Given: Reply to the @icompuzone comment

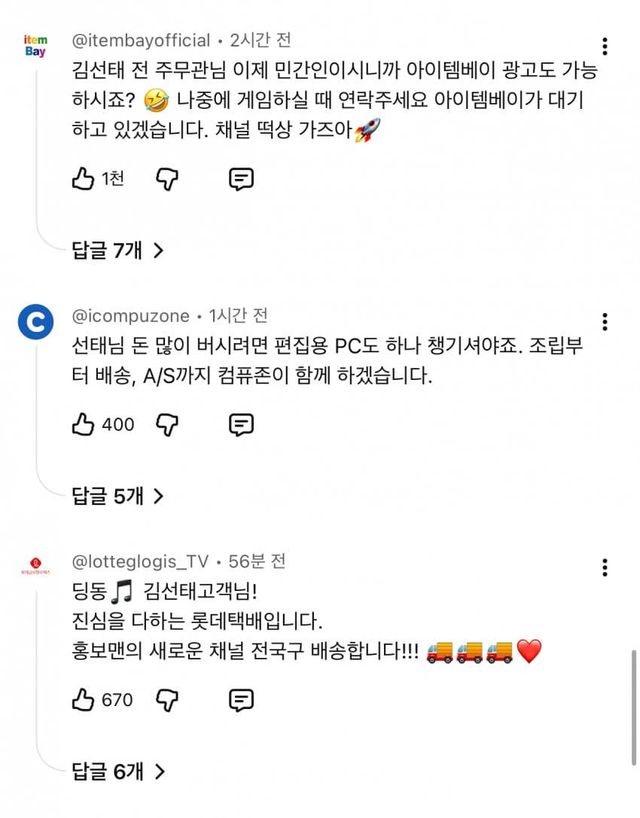Looking at the screenshot, I should click(x=241, y=425).
